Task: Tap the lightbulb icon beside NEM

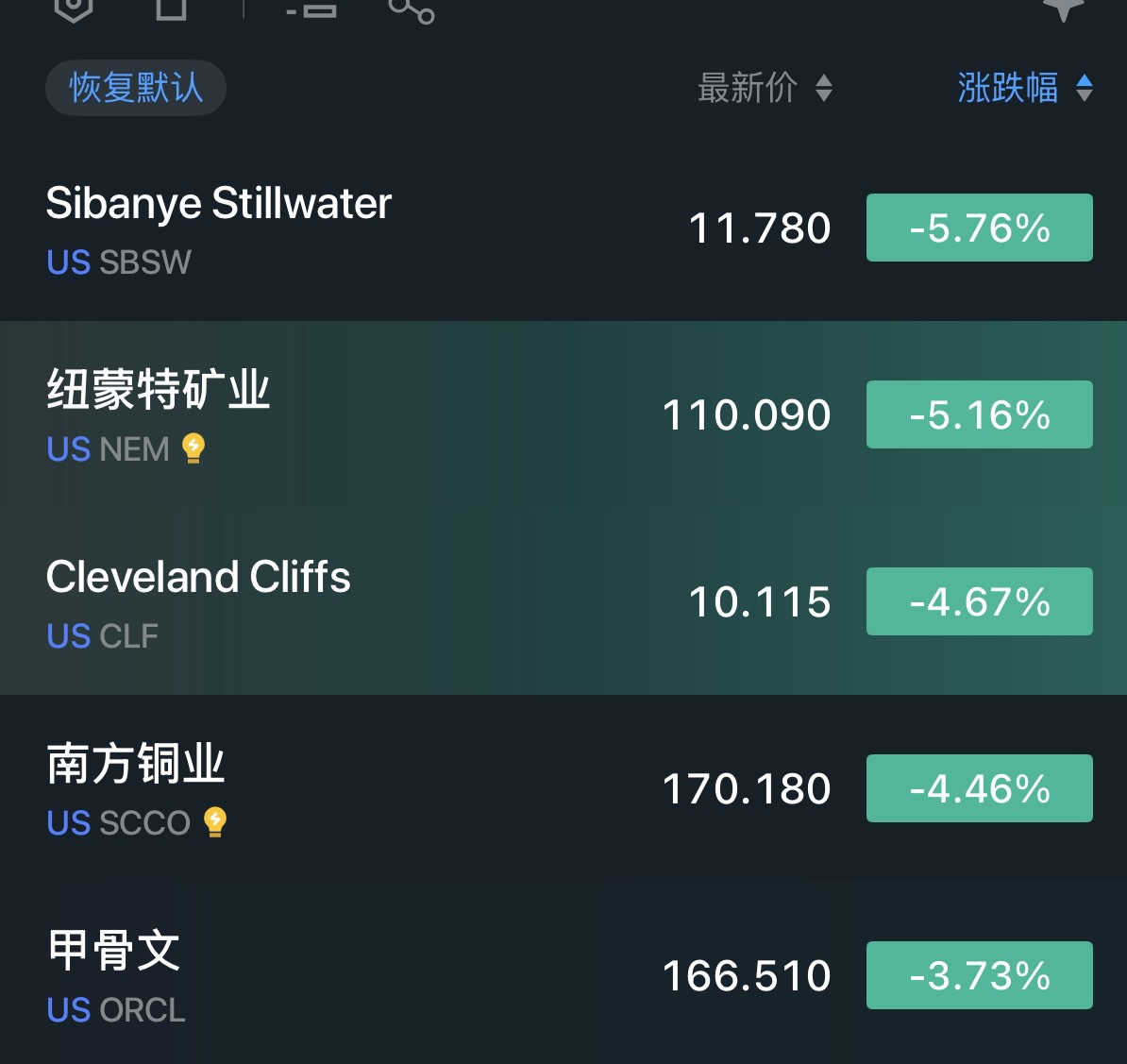Action: click(x=193, y=448)
